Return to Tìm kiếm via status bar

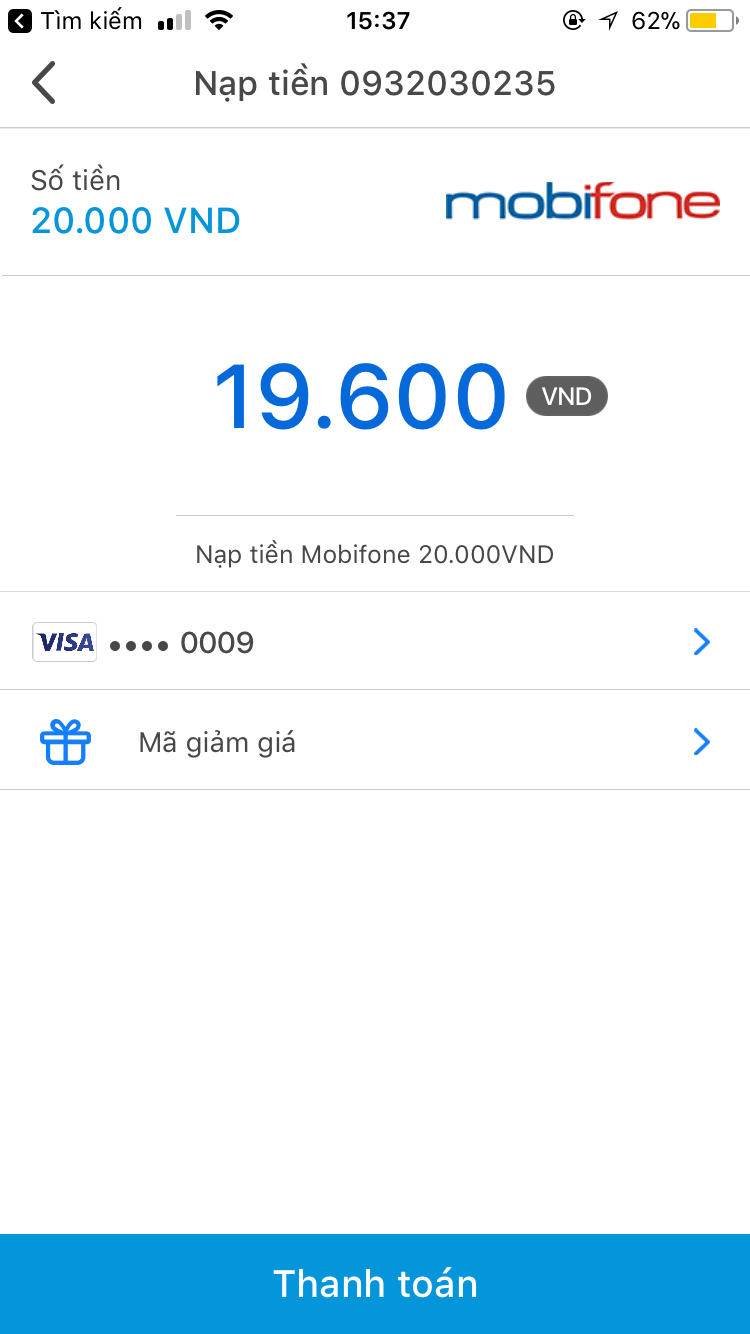point(75,20)
